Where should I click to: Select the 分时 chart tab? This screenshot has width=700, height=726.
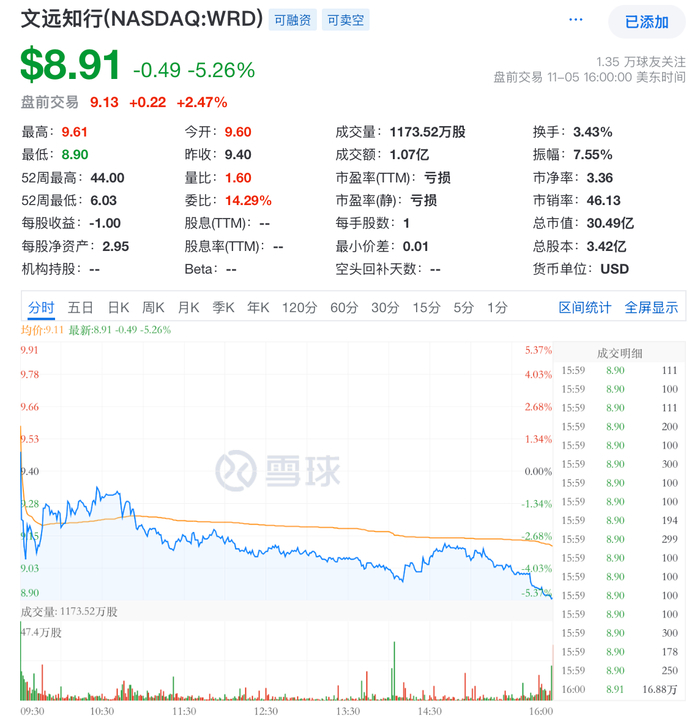pos(41,308)
